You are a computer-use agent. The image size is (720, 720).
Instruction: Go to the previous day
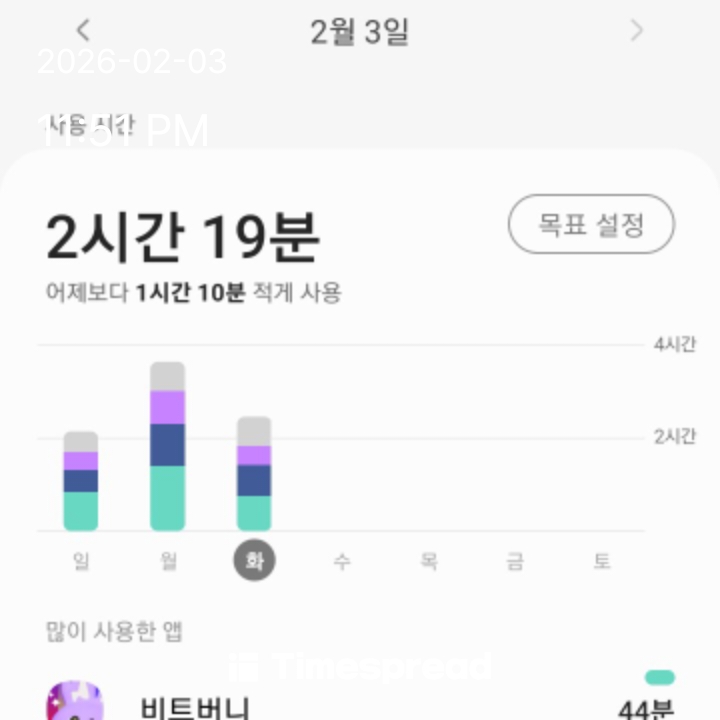coord(84,31)
